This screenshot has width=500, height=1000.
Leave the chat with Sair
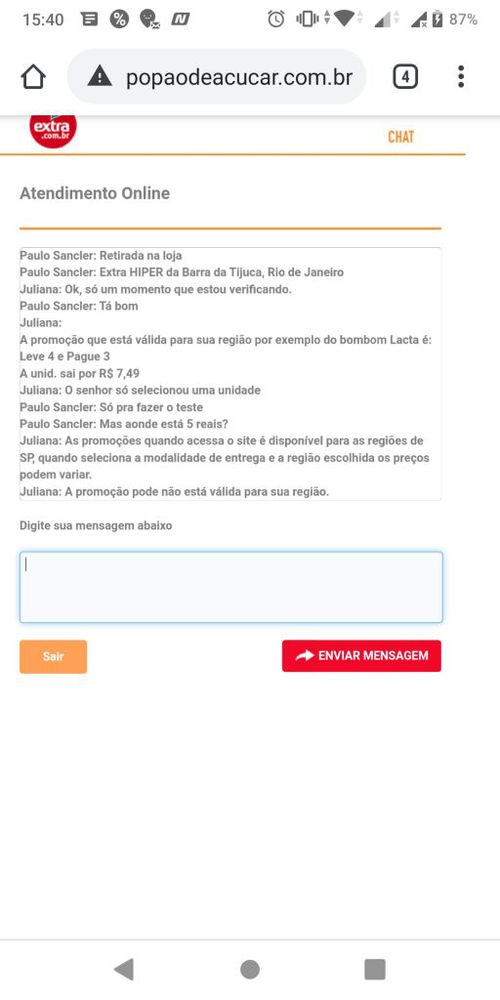(53, 656)
